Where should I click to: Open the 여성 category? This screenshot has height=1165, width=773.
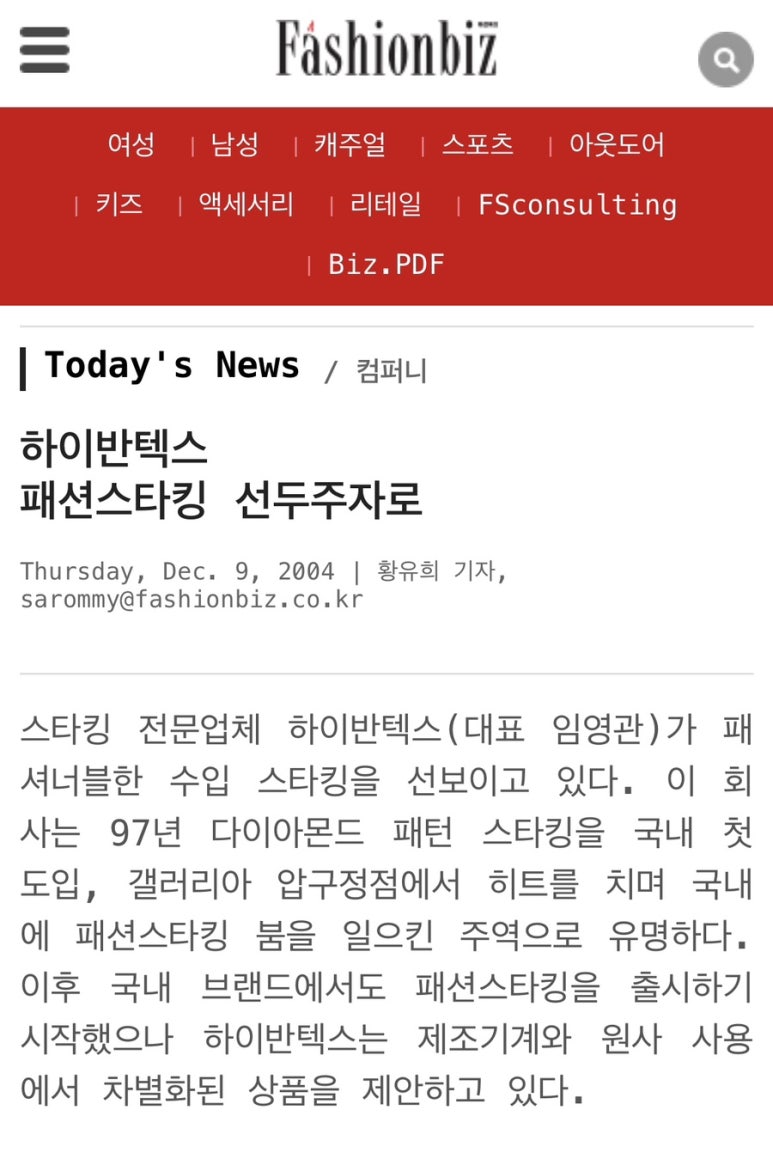[x=131, y=145]
